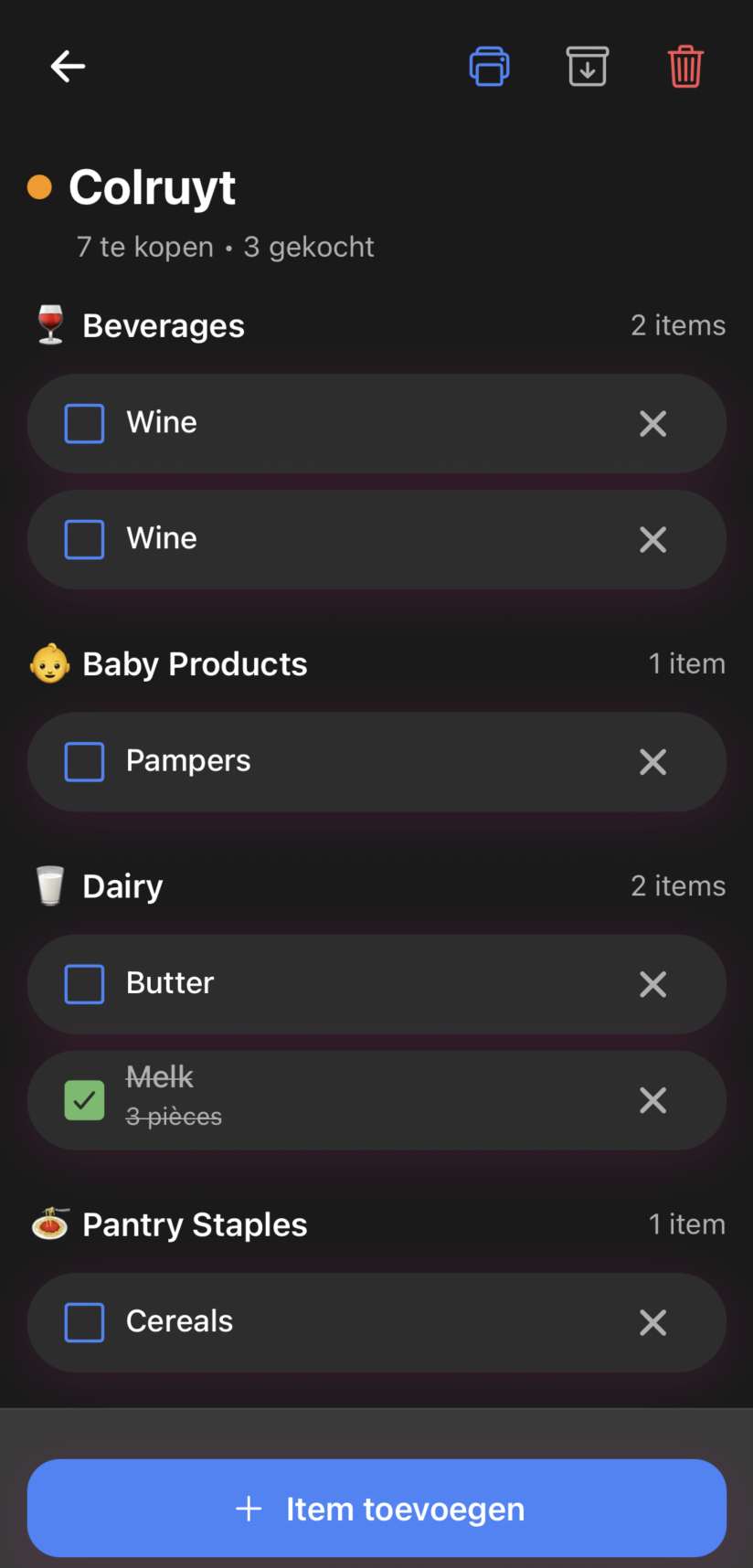Uncheck the completed Melk item
This screenshot has width=753, height=1568.
84,1100
